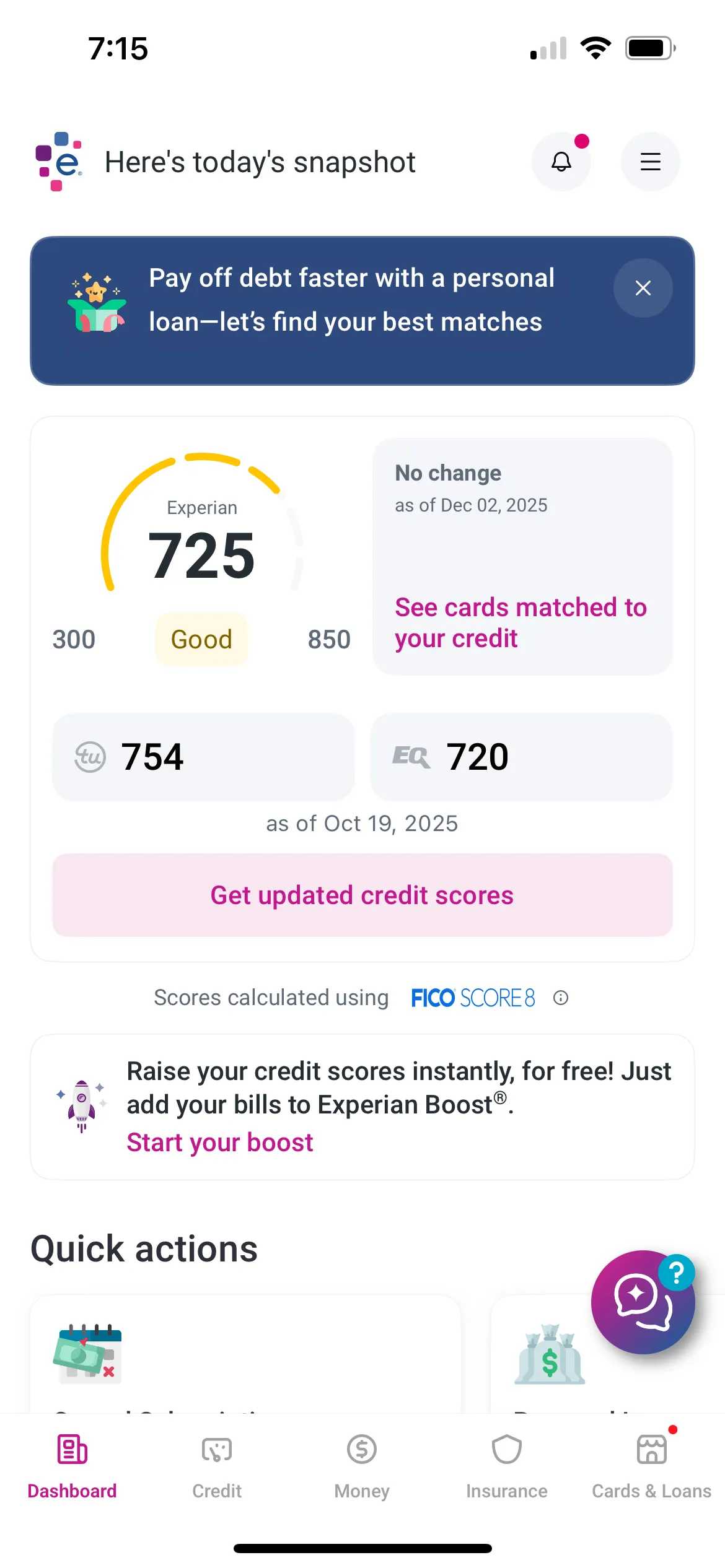Get updated credit scores
Screen dimensions: 725x1568
click(362, 895)
